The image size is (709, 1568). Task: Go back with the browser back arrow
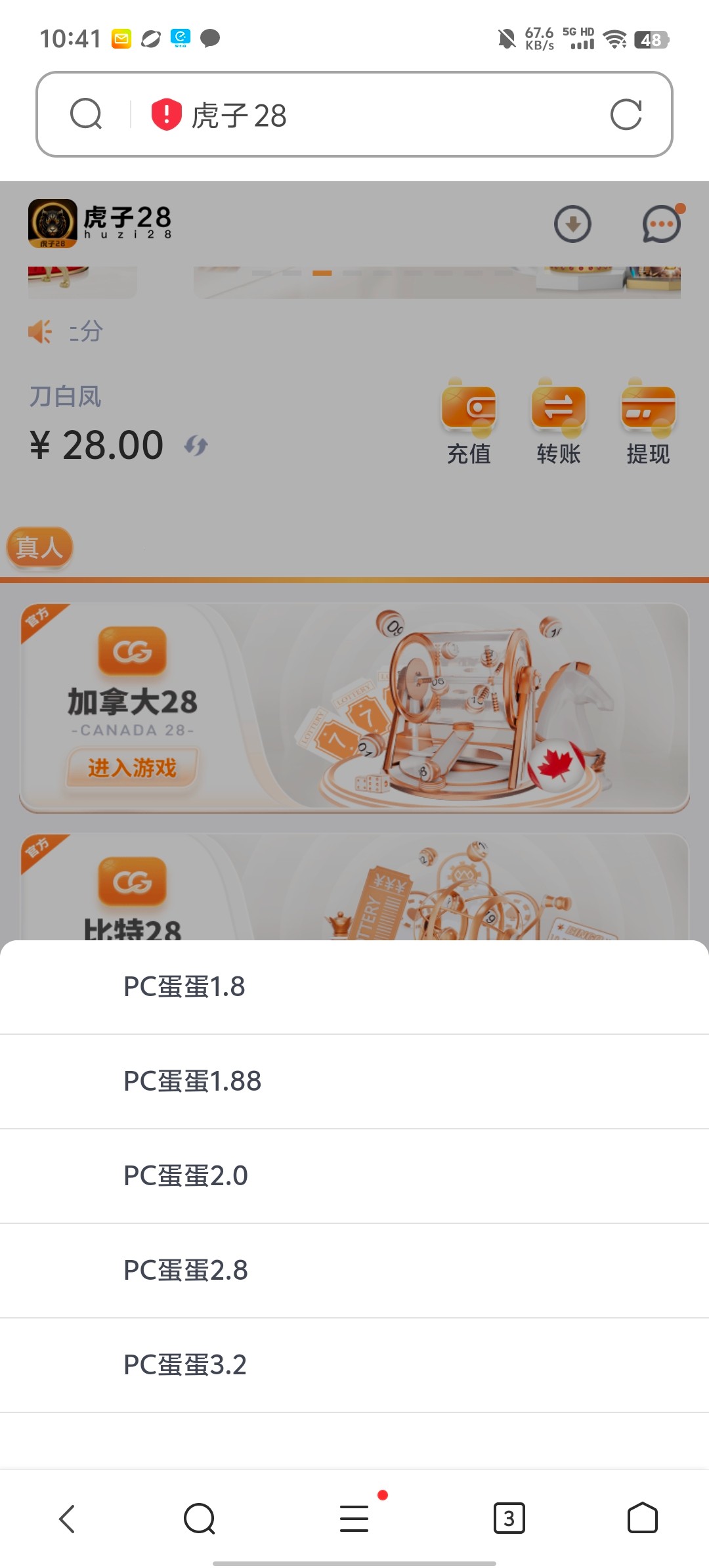pos(68,1519)
